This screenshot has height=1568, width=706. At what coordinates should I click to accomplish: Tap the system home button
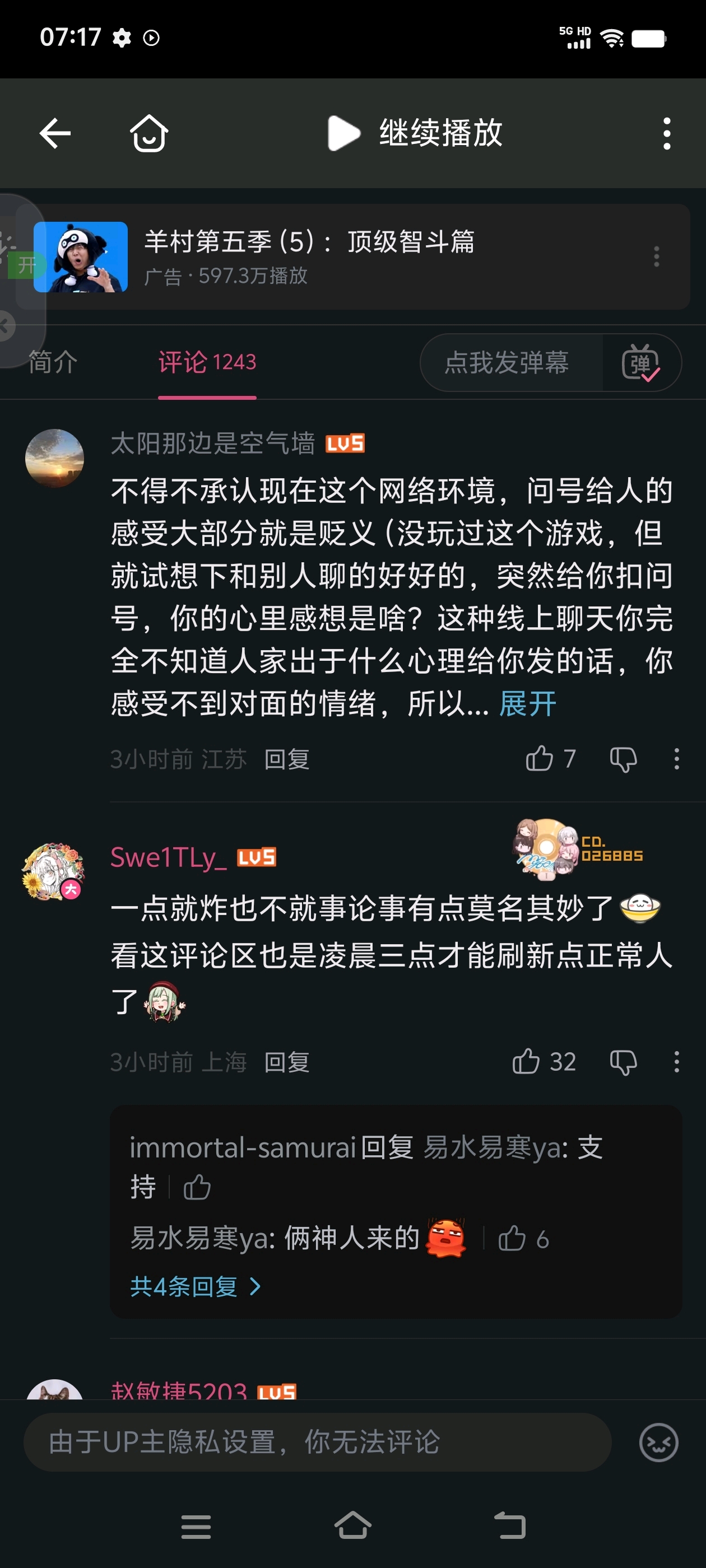352,1525
